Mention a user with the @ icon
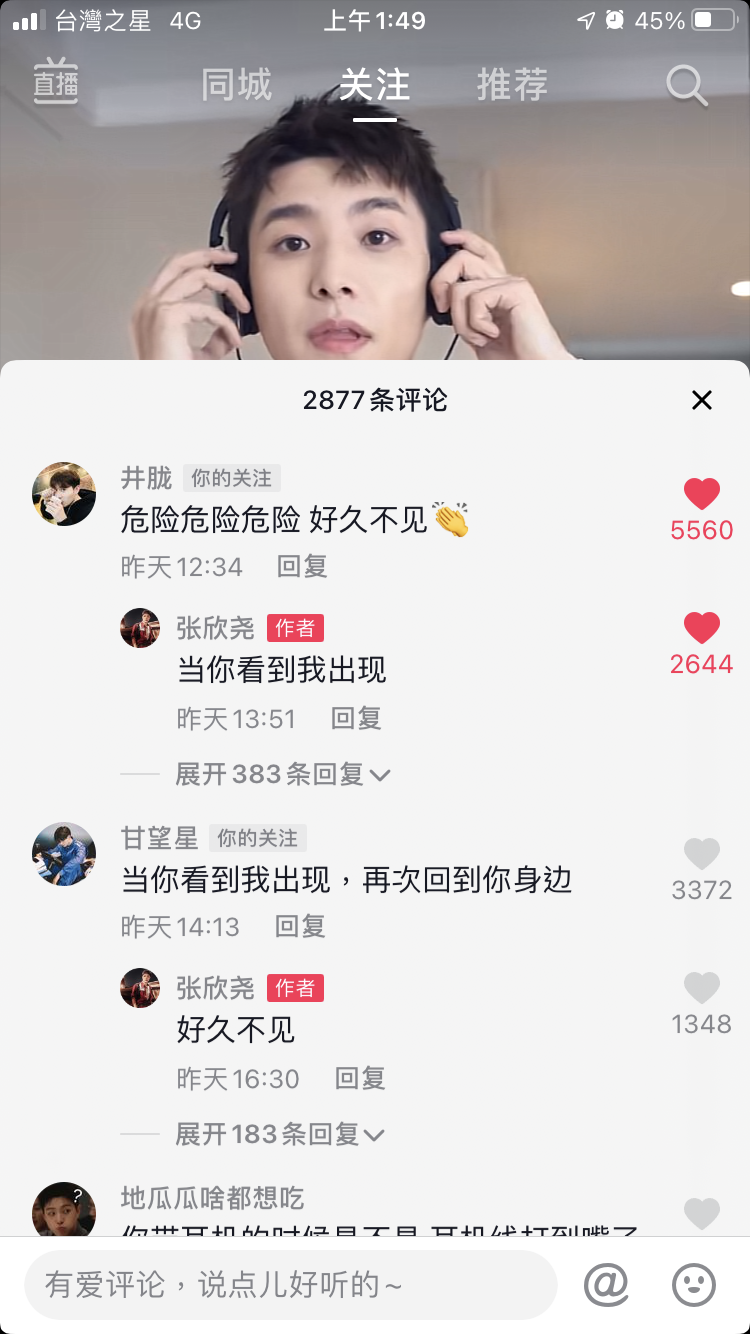This screenshot has height=1334, width=750. click(606, 1285)
